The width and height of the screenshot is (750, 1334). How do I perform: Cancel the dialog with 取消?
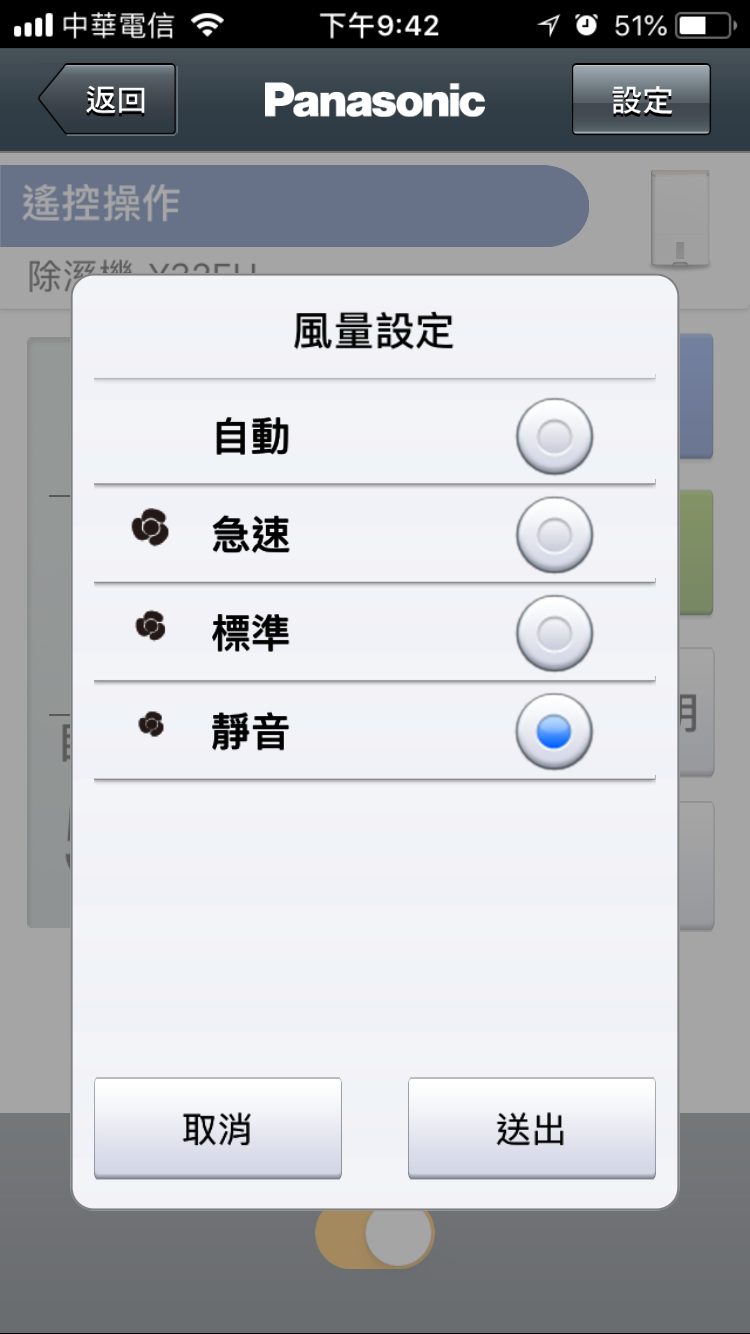point(218,1128)
